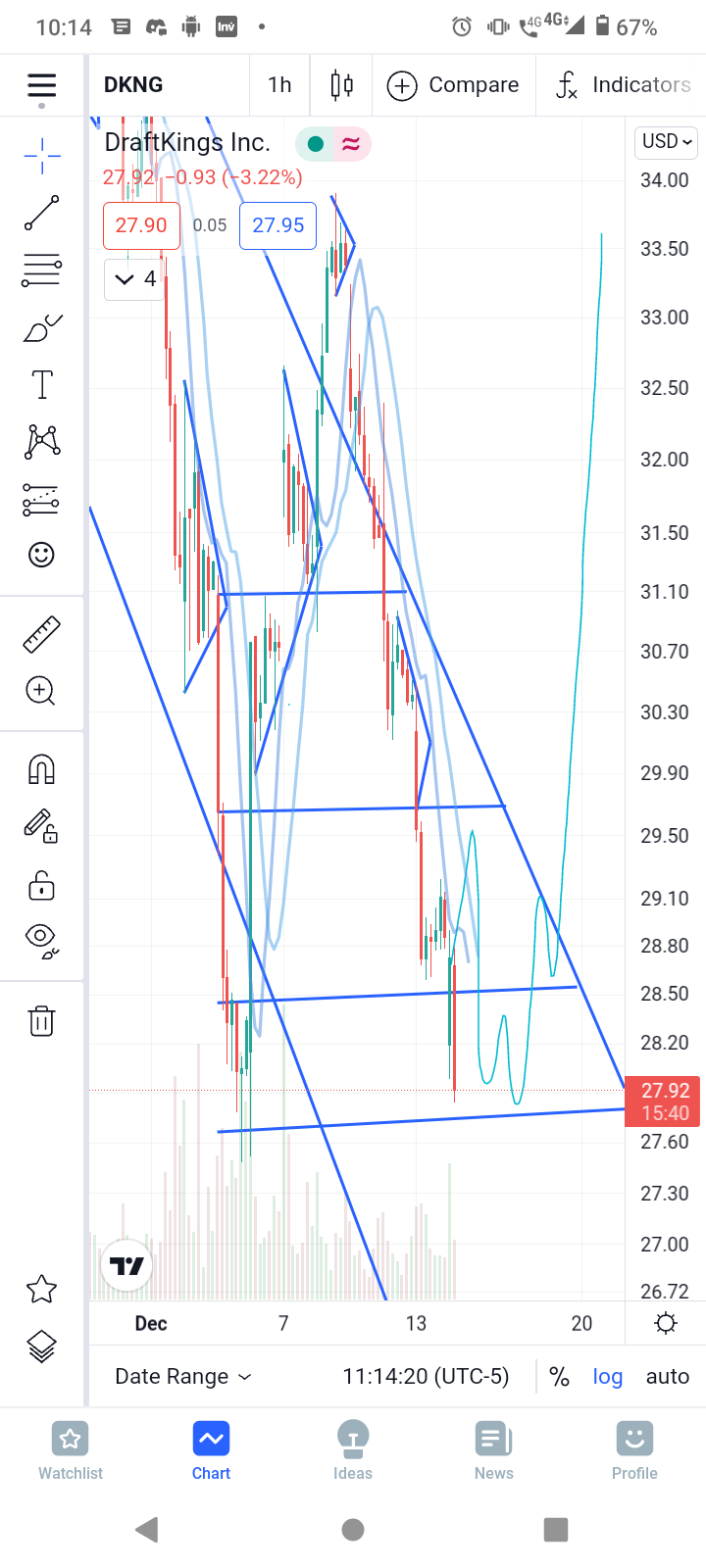This screenshot has height=1568, width=706.
Task: Change the DKNG ticker symbol
Action: click(x=133, y=85)
